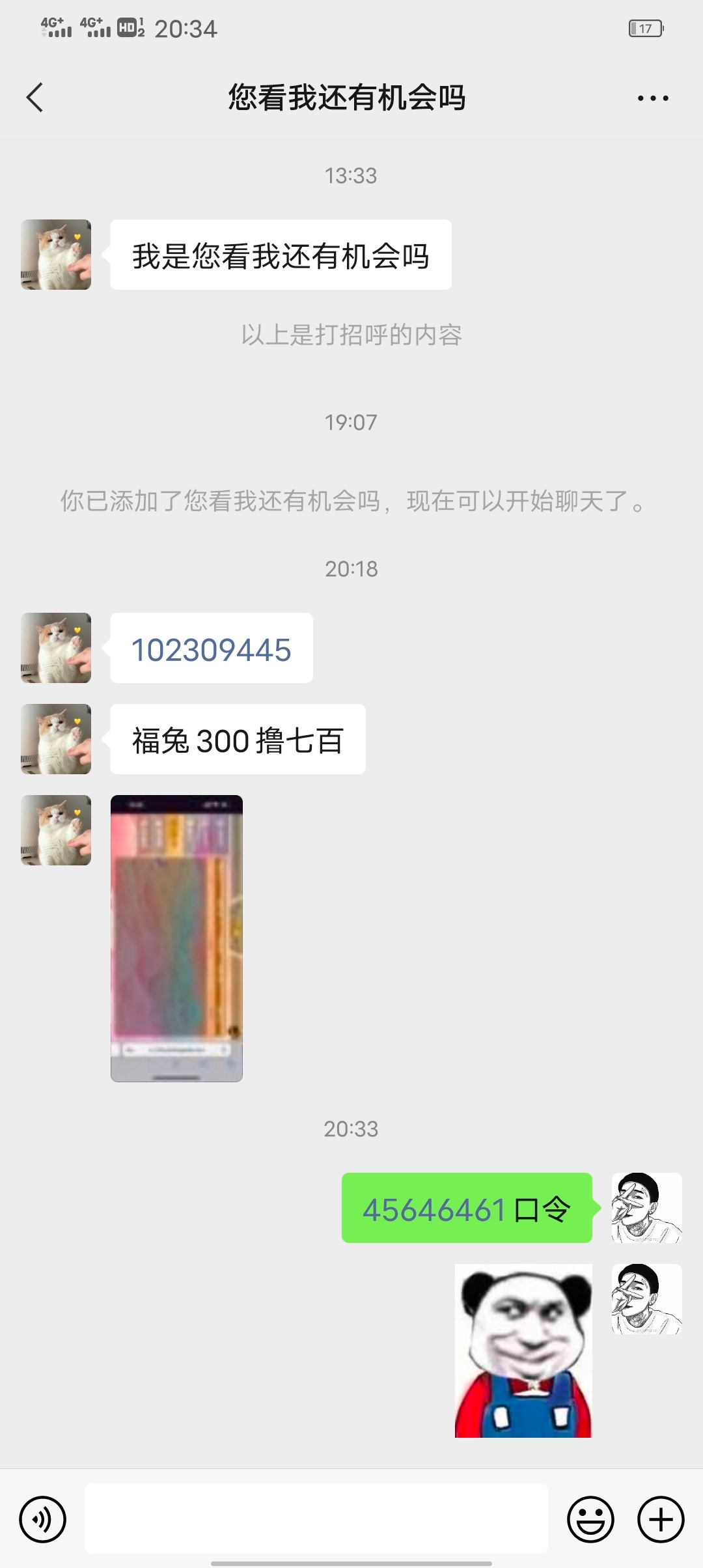Tap the number link 102309445
The image size is (703, 1568).
click(211, 649)
